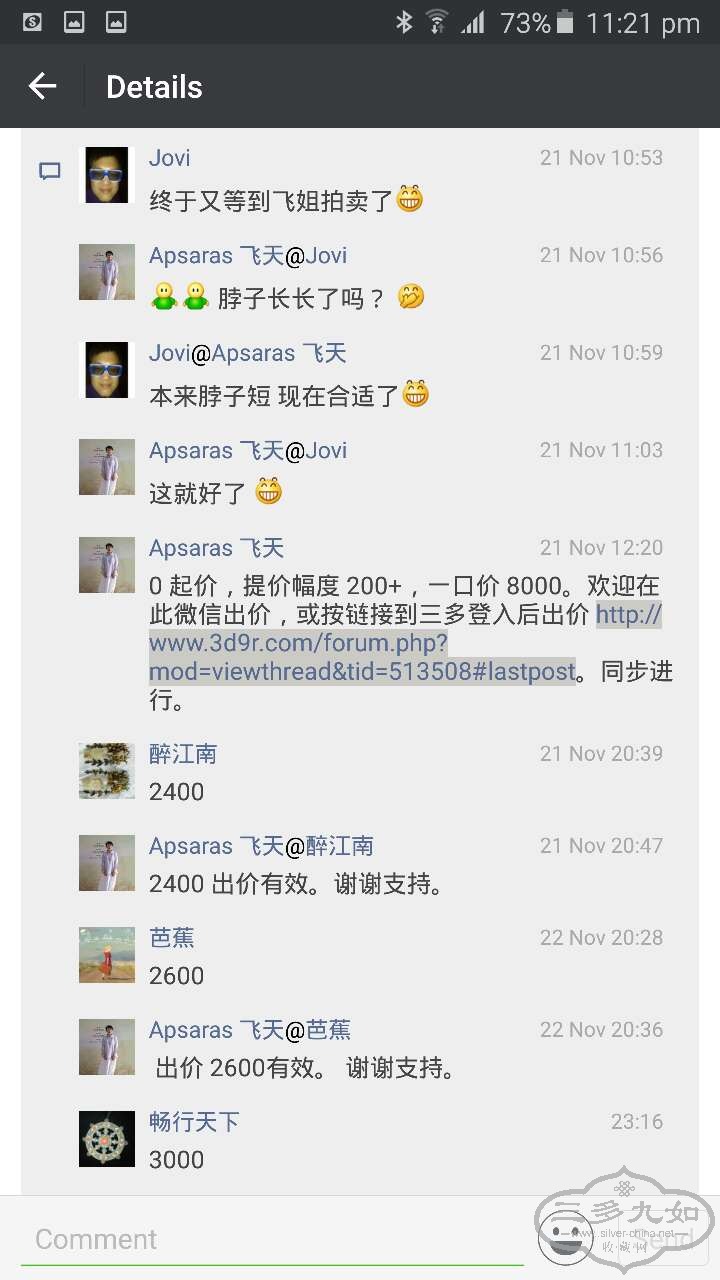This screenshot has height=1280, width=720.
Task: Open 芭蕉's profile picture
Action: click(107, 954)
